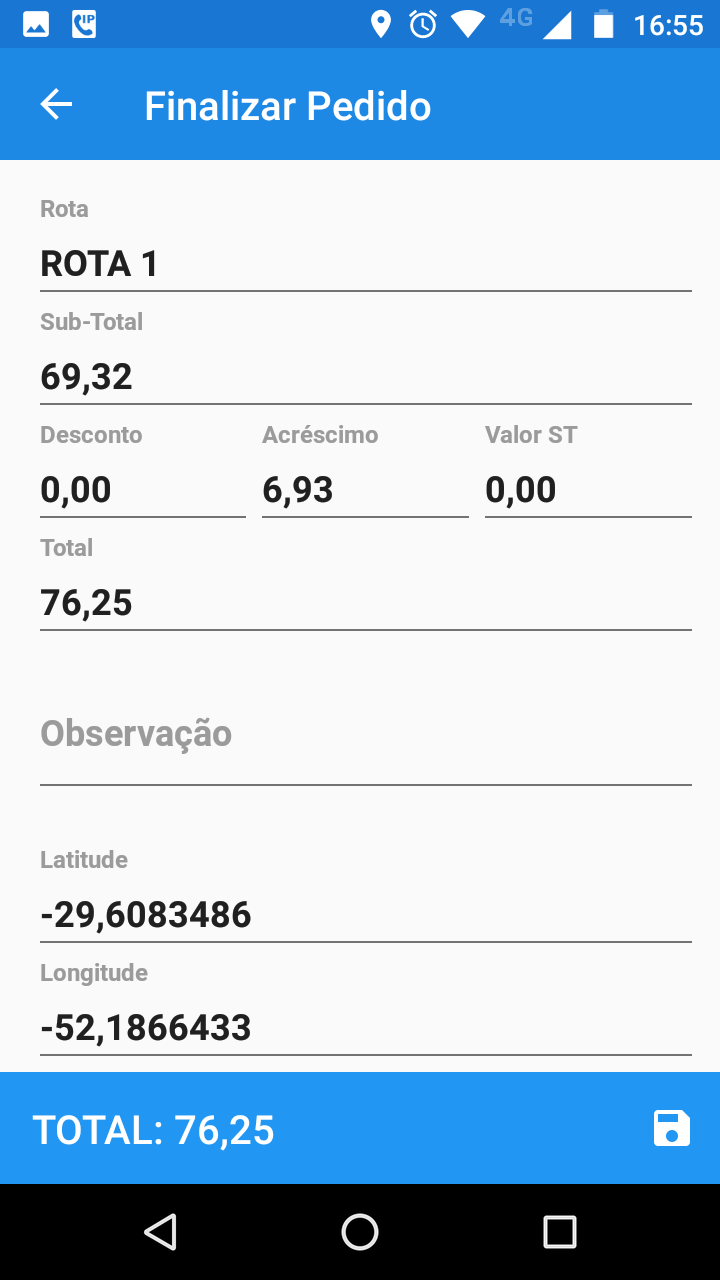Tap the Desconto field

pyautogui.click(x=142, y=490)
